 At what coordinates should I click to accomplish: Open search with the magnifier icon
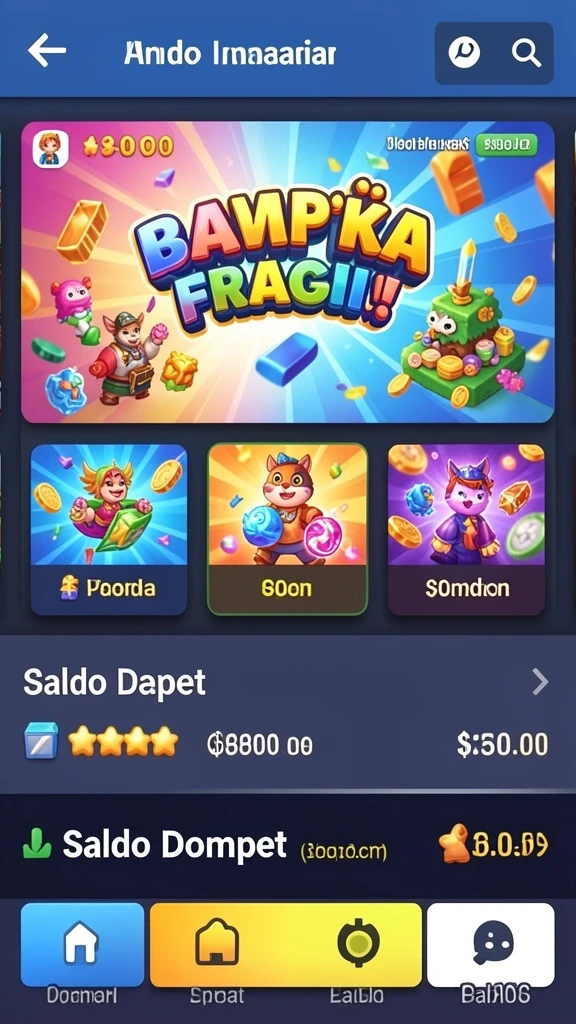coord(526,52)
